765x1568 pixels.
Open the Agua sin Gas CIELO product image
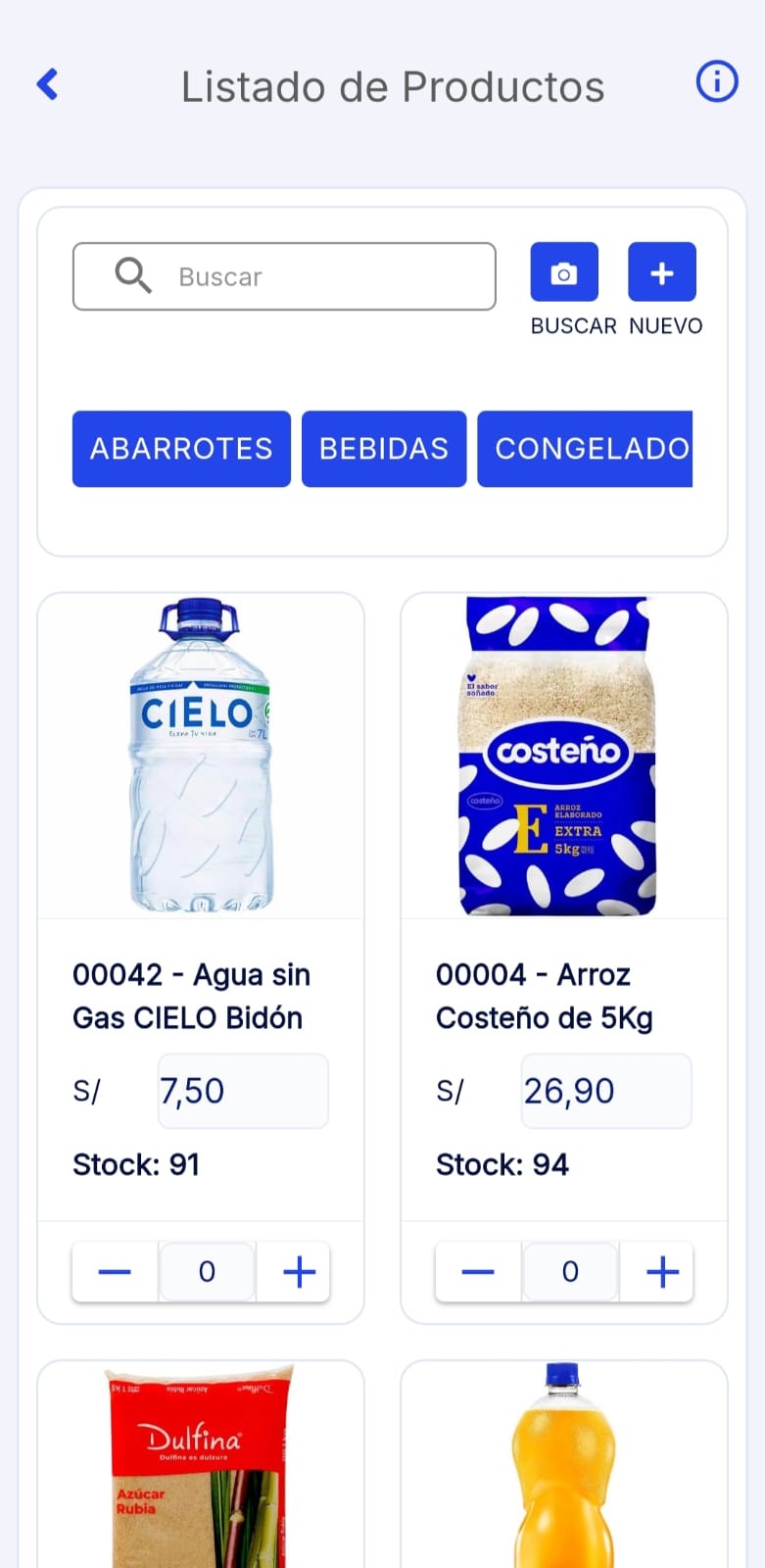[x=200, y=755]
